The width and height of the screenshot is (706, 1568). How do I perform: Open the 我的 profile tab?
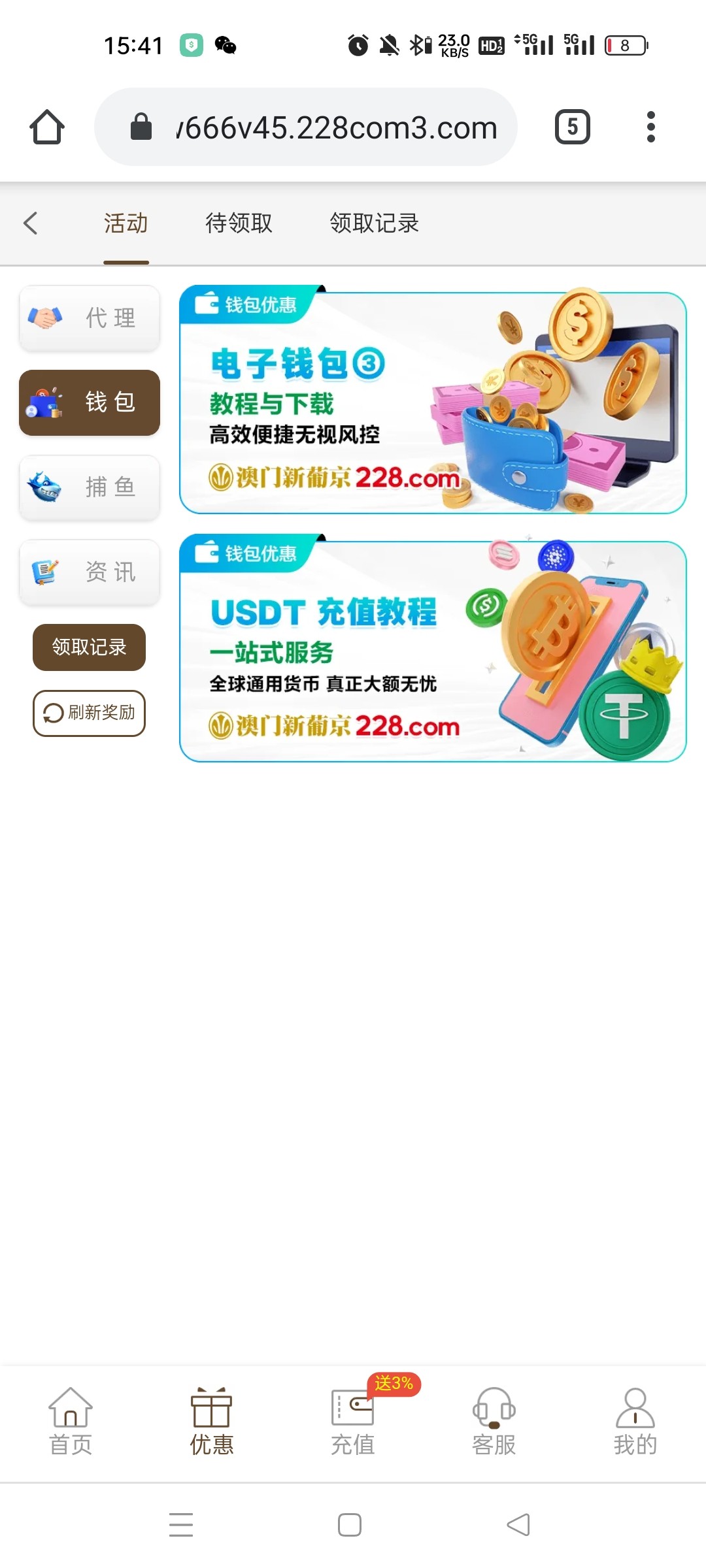coord(635,1422)
